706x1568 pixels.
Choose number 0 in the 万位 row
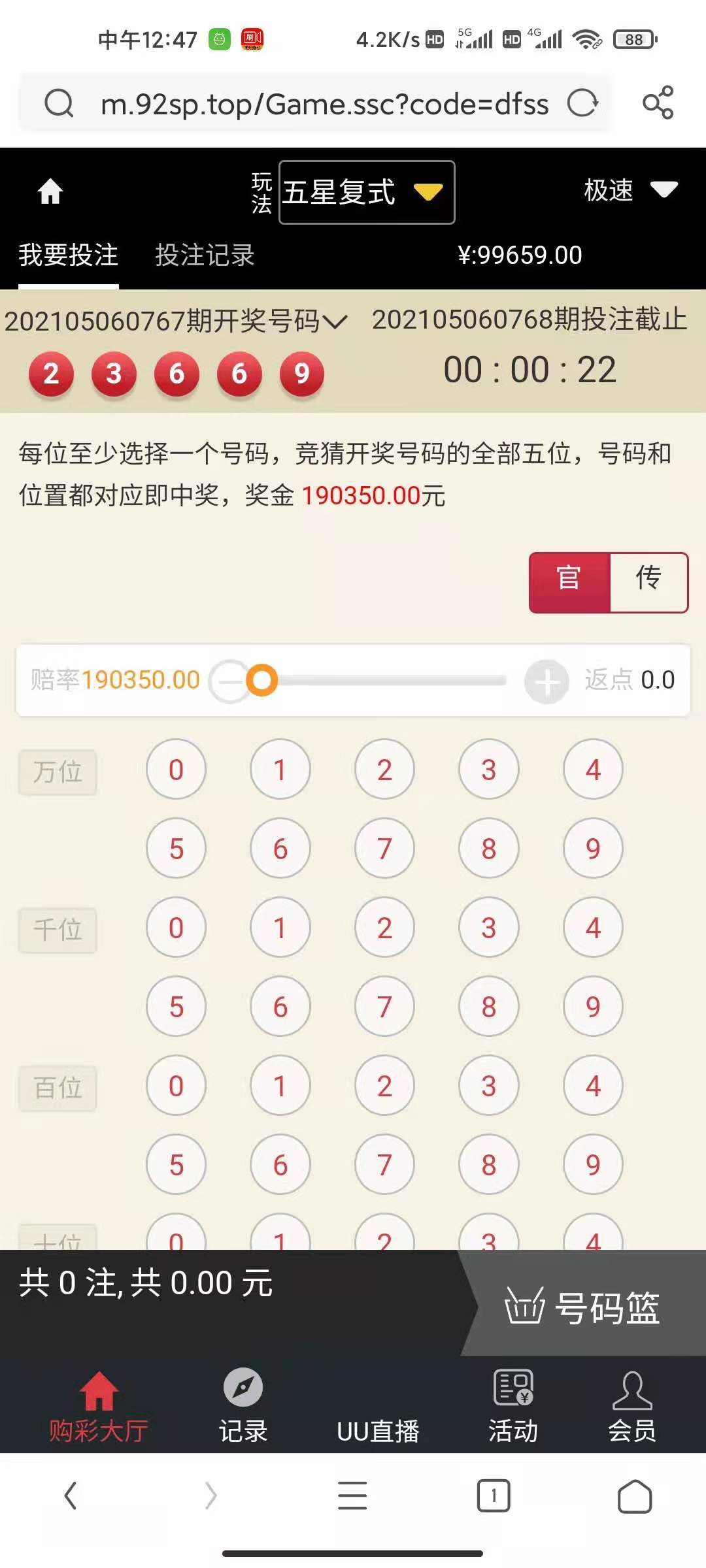176,770
